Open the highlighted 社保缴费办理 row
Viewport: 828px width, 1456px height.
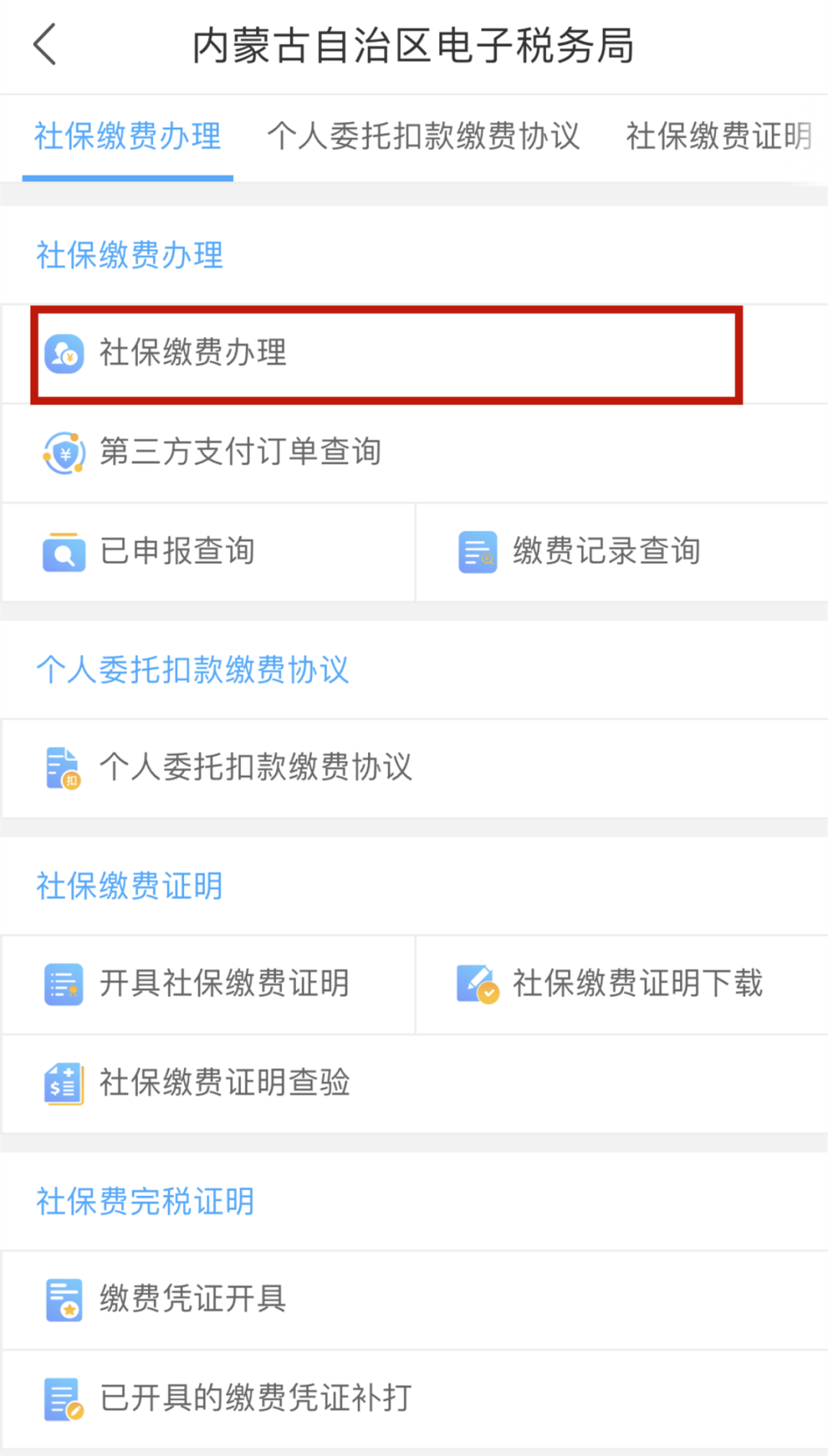386,354
